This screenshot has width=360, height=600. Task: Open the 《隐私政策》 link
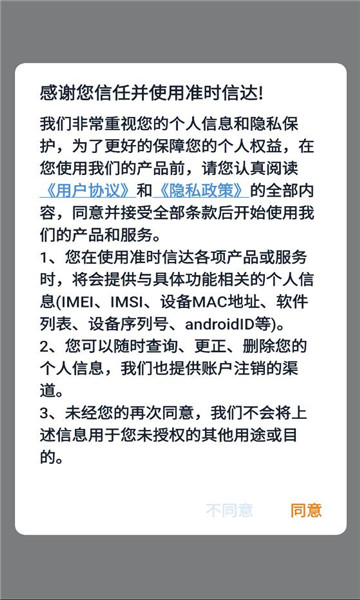[x=201, y=191]
